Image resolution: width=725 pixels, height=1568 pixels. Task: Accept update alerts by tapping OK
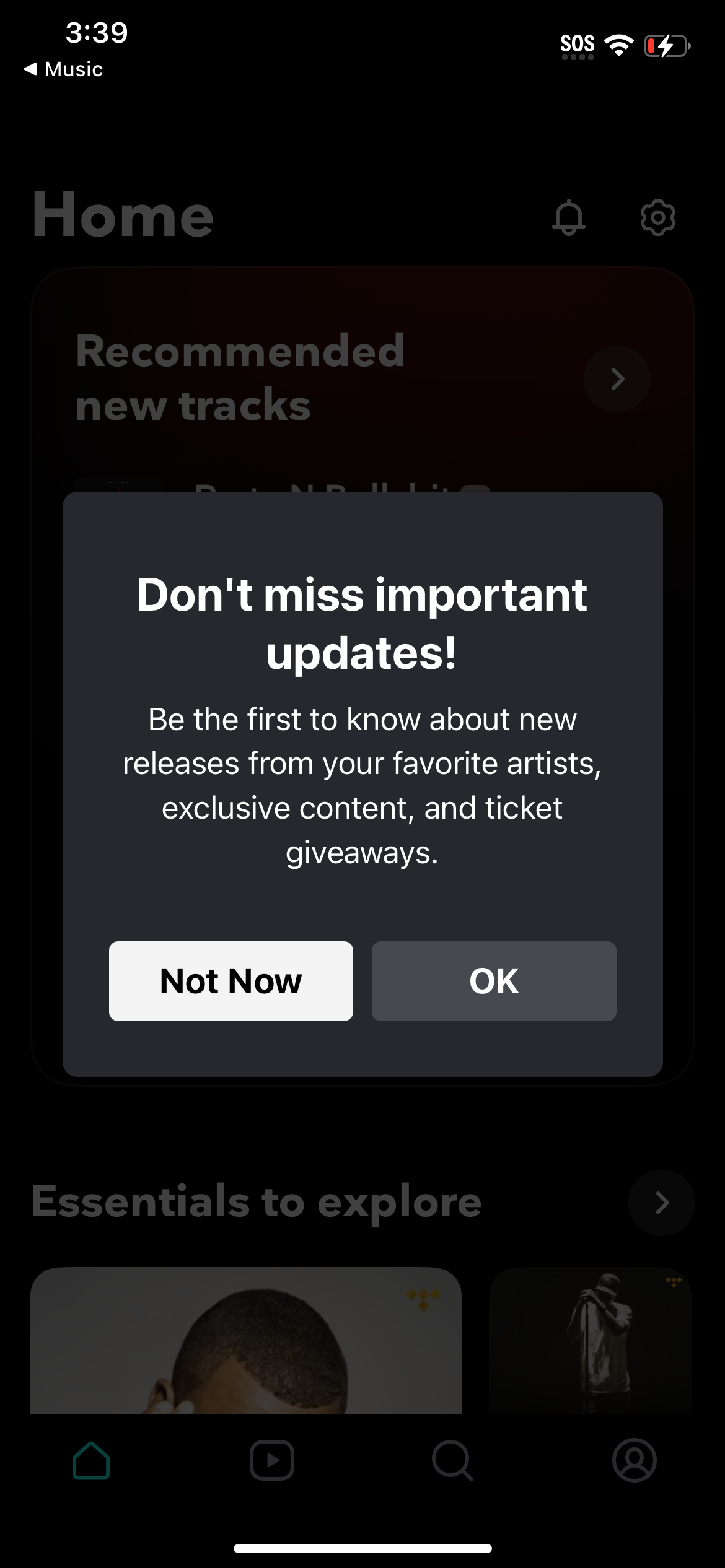(x=493, y=981)
